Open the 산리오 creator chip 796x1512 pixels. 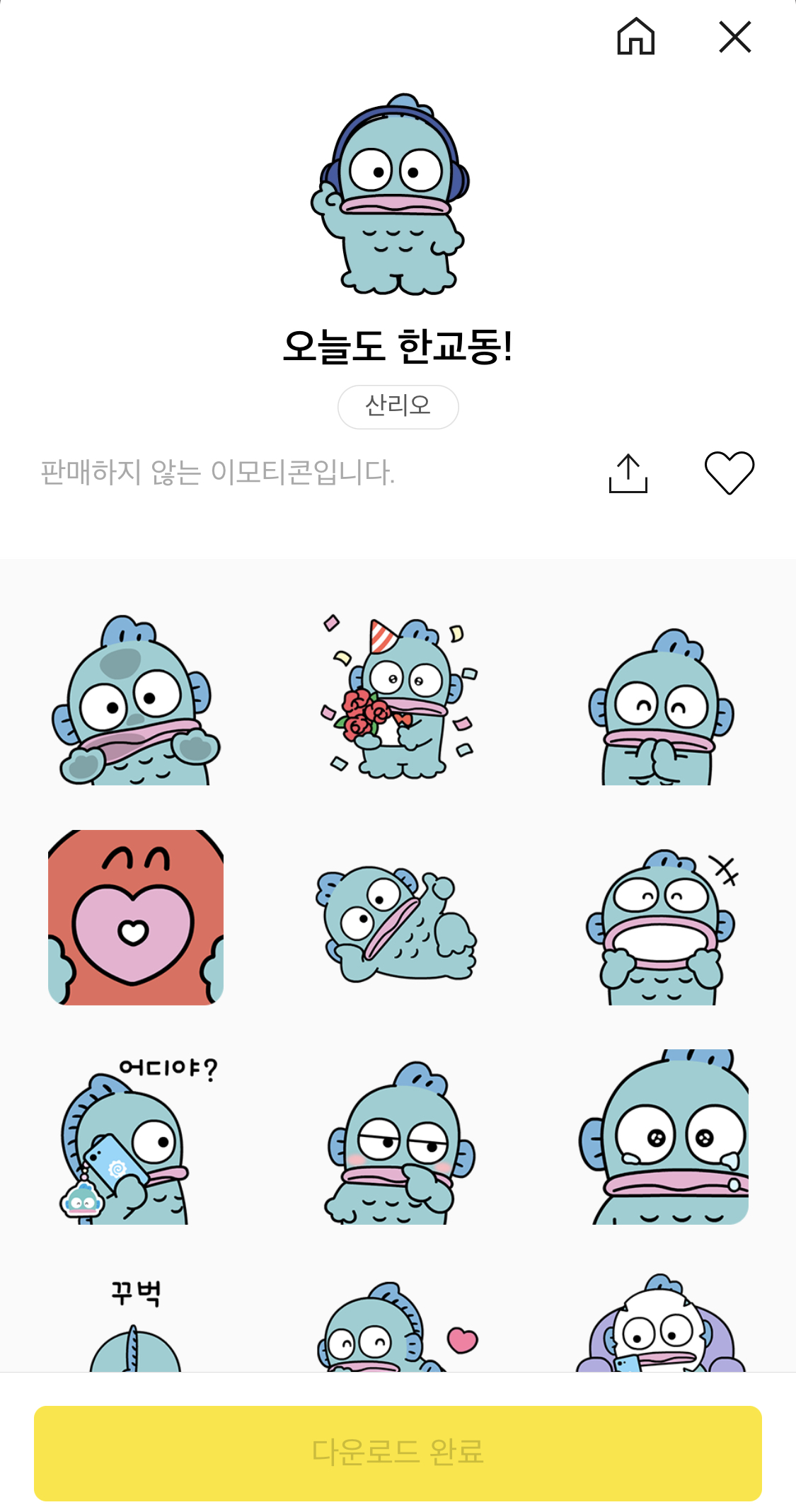coord(398,407)
